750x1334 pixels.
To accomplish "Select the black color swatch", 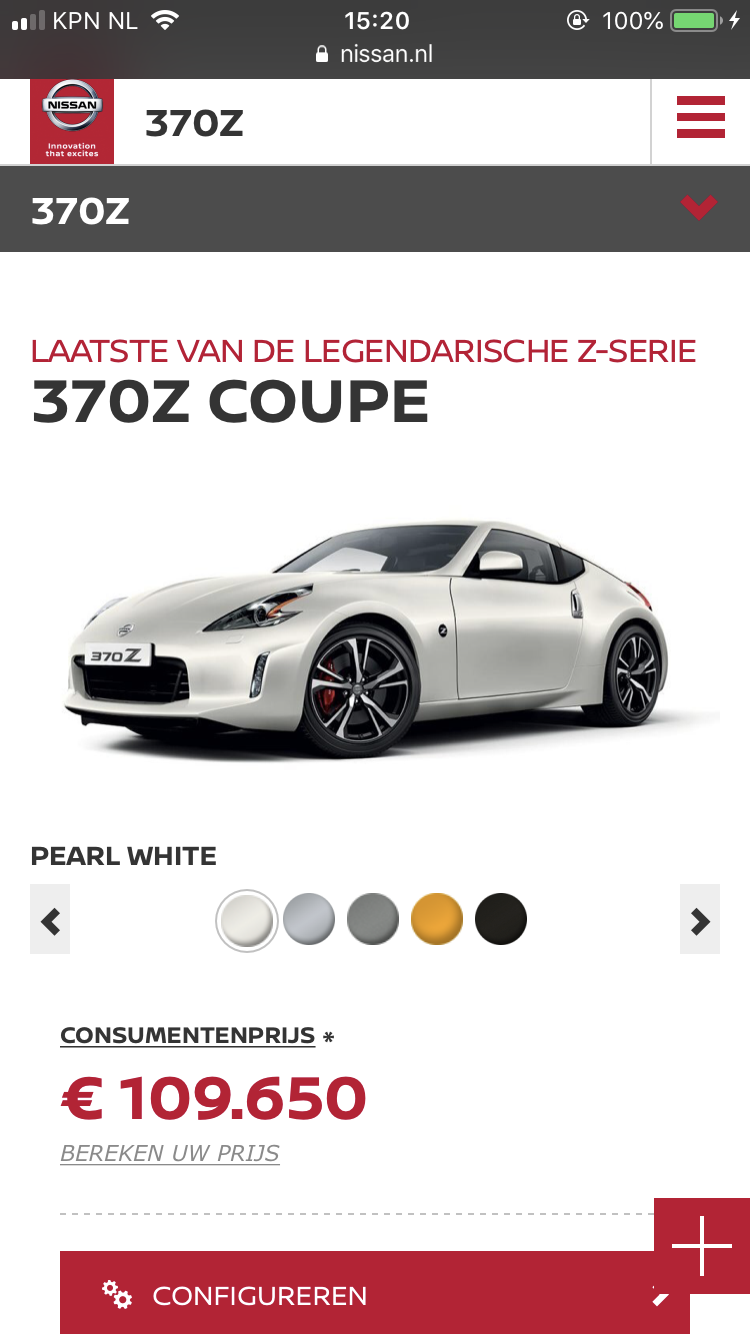I will (501, 920).
